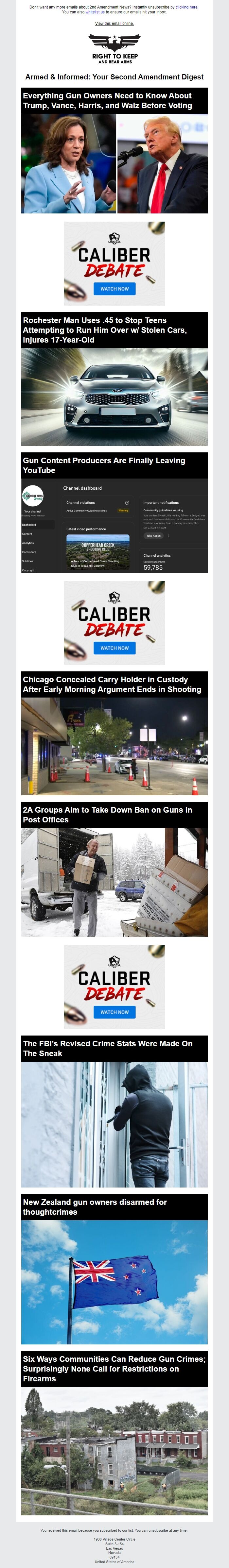Open the Trump, Vance, Harris, Walz voting article
The image size is (229, 1568).
click(x=107, y=100)
